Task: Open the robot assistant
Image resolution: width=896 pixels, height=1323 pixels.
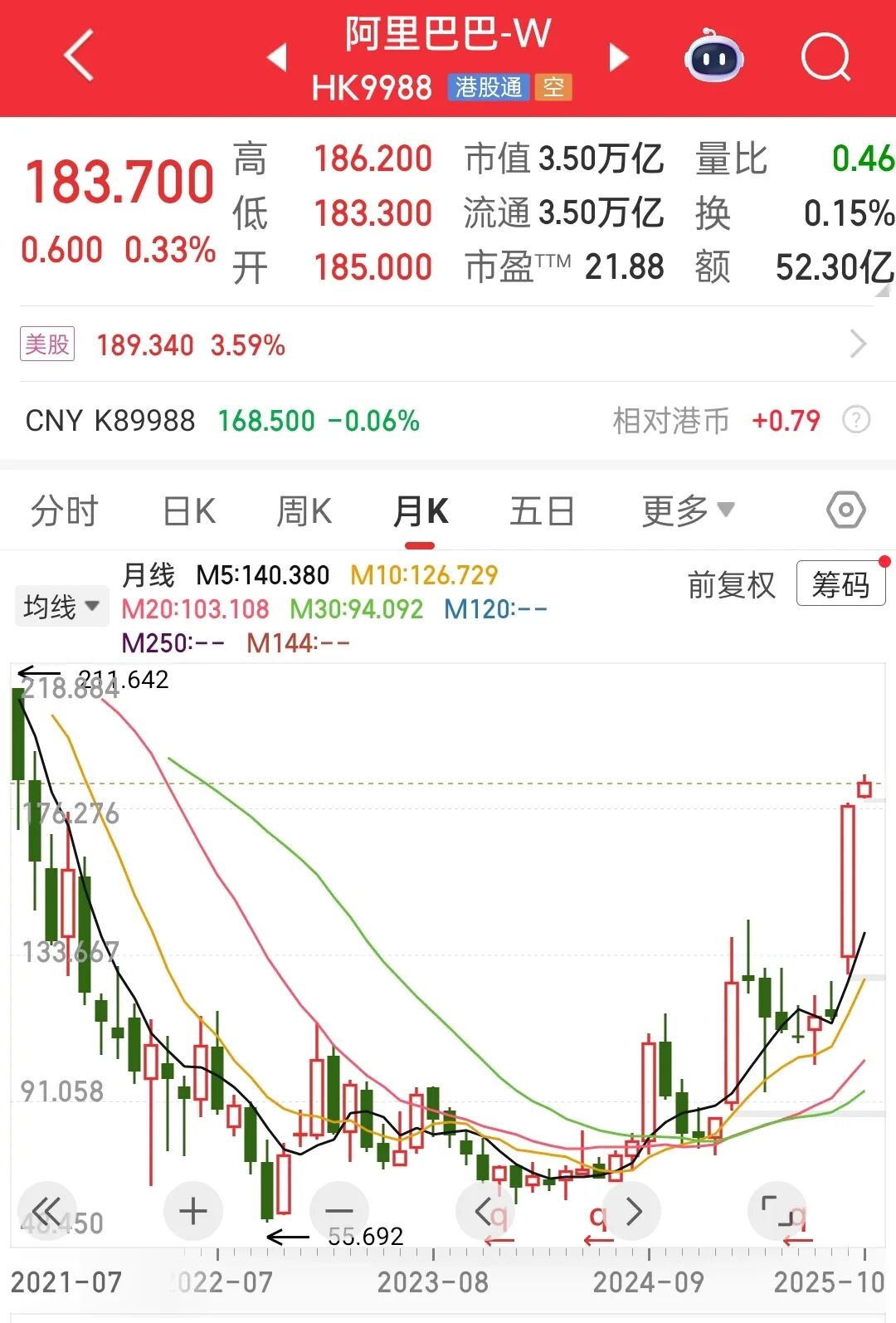Action: tap(713, 56)
